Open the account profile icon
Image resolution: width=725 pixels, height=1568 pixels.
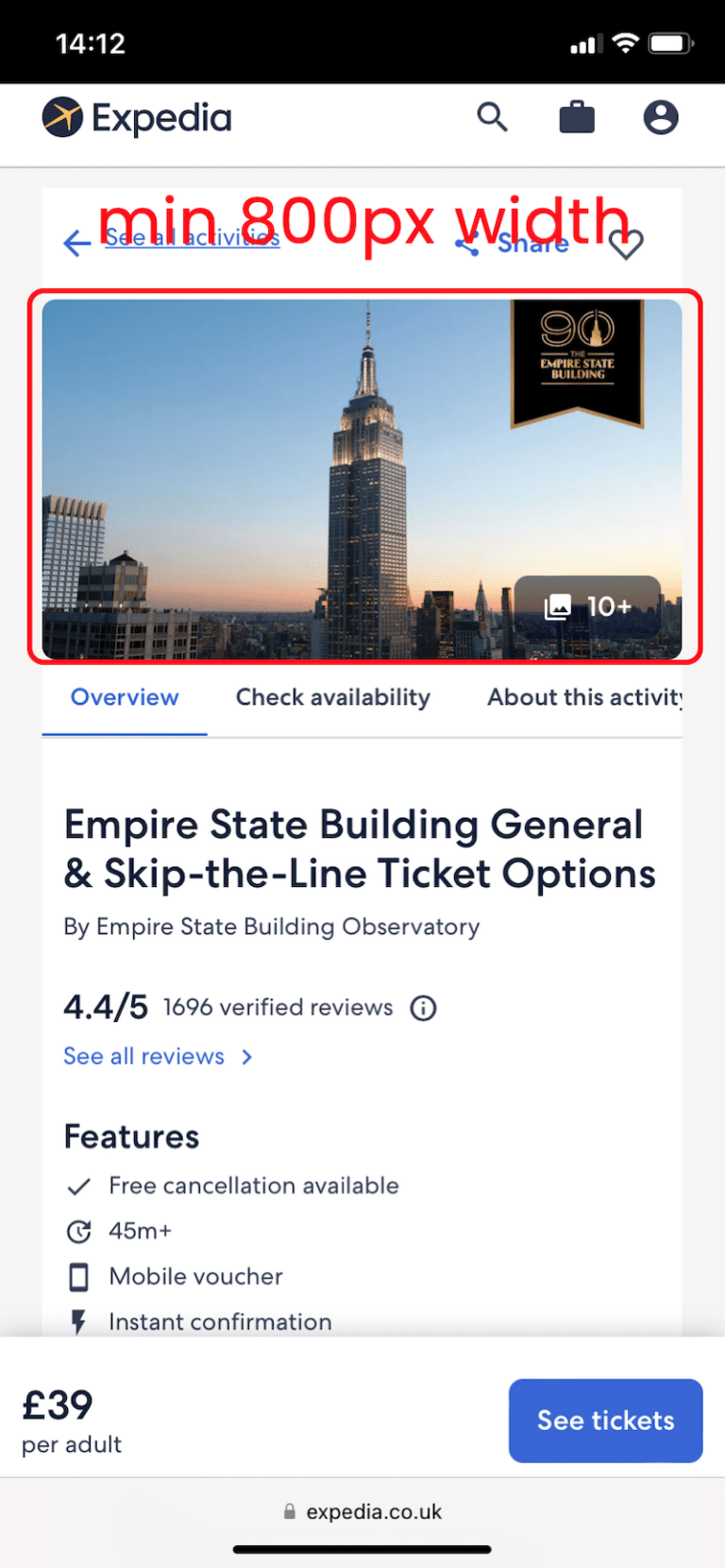(x=661, y=118)
